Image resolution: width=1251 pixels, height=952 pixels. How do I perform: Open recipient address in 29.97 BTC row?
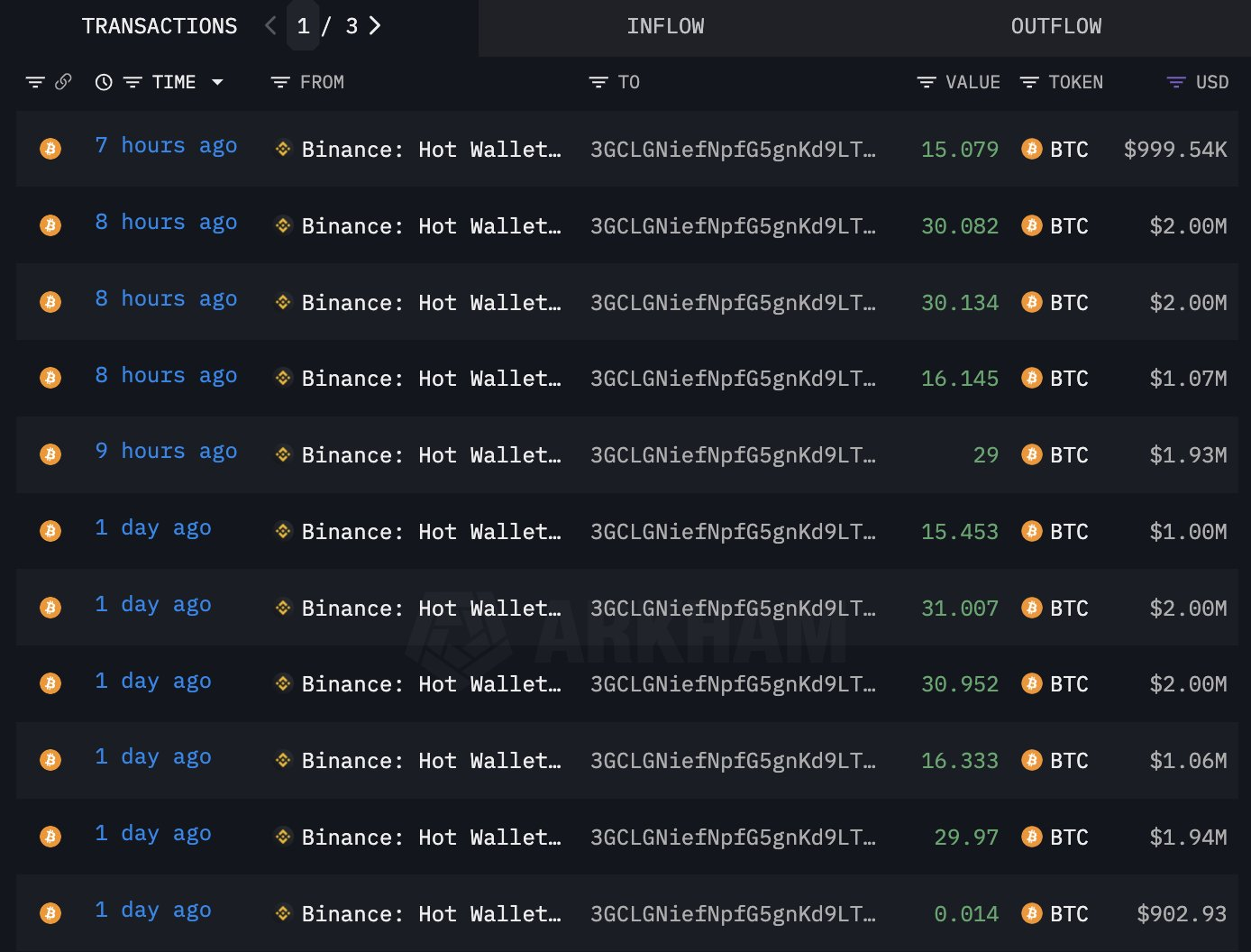point(733,838)
